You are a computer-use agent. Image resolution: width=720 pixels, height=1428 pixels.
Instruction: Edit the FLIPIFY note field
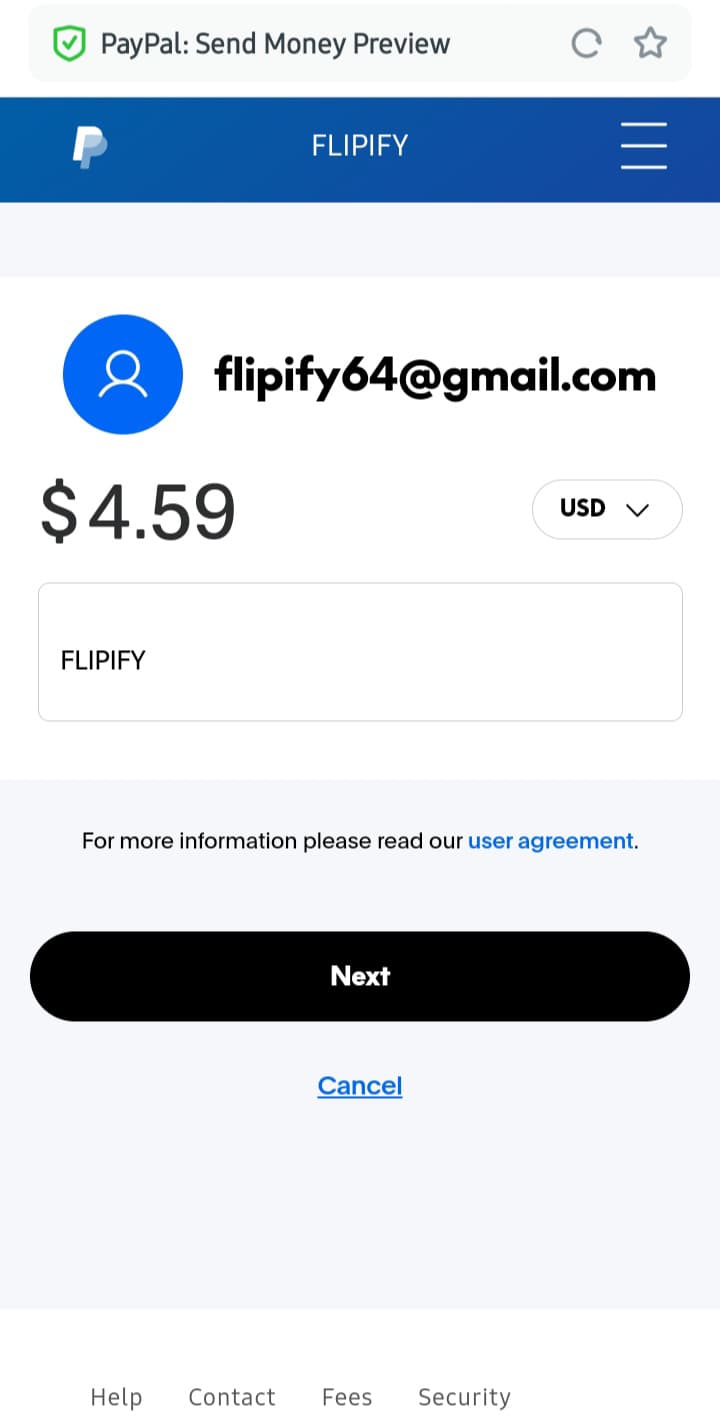click(x=360, y=652)
